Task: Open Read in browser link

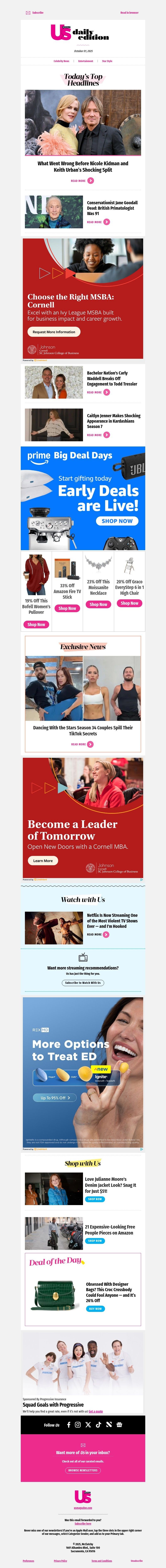Action: coord(129,12)
